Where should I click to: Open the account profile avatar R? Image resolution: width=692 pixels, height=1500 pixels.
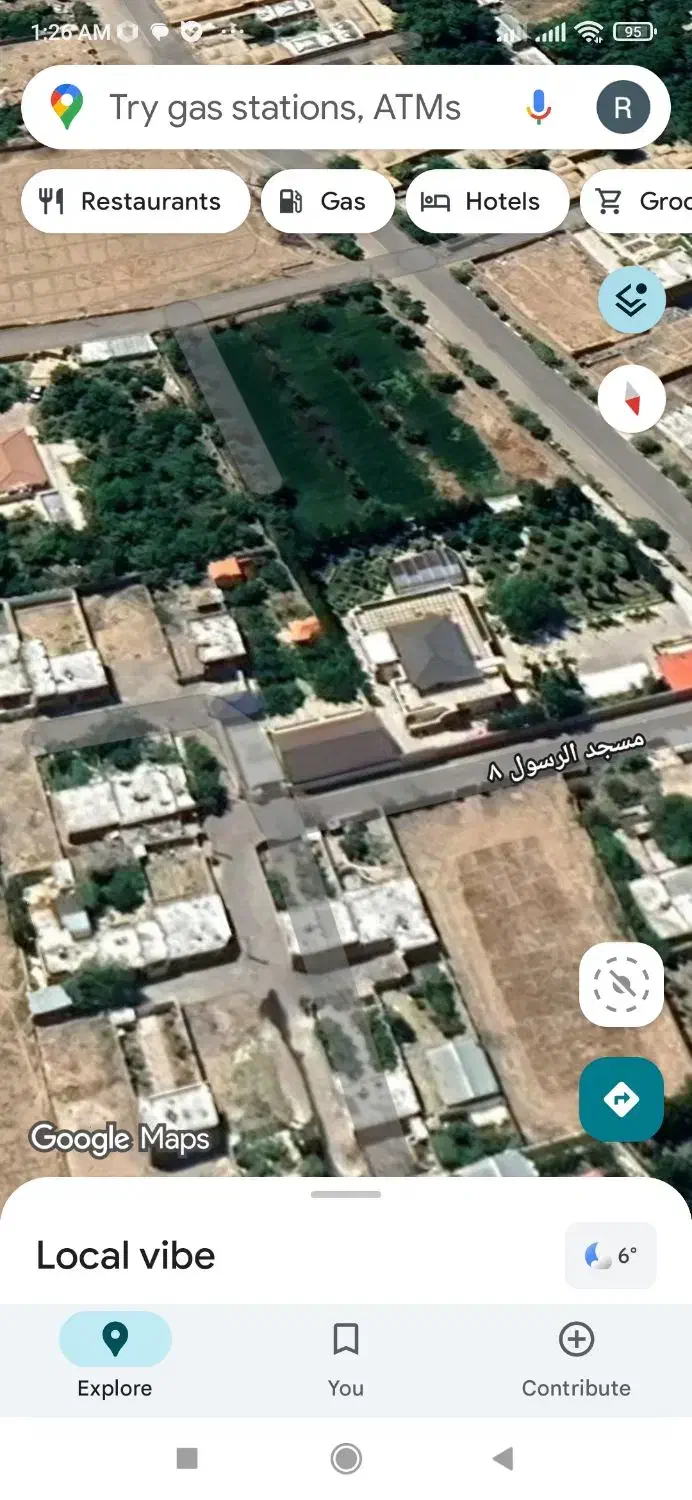(x=622, y=108)
